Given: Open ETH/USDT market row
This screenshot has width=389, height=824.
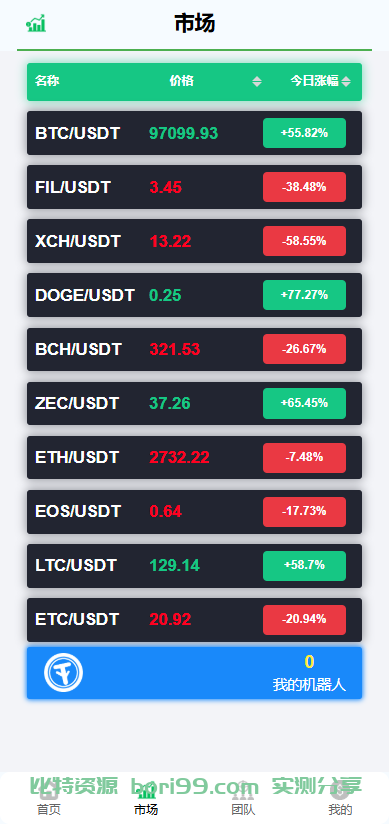Looking at the screenshot, I should (x=194, y=457).
